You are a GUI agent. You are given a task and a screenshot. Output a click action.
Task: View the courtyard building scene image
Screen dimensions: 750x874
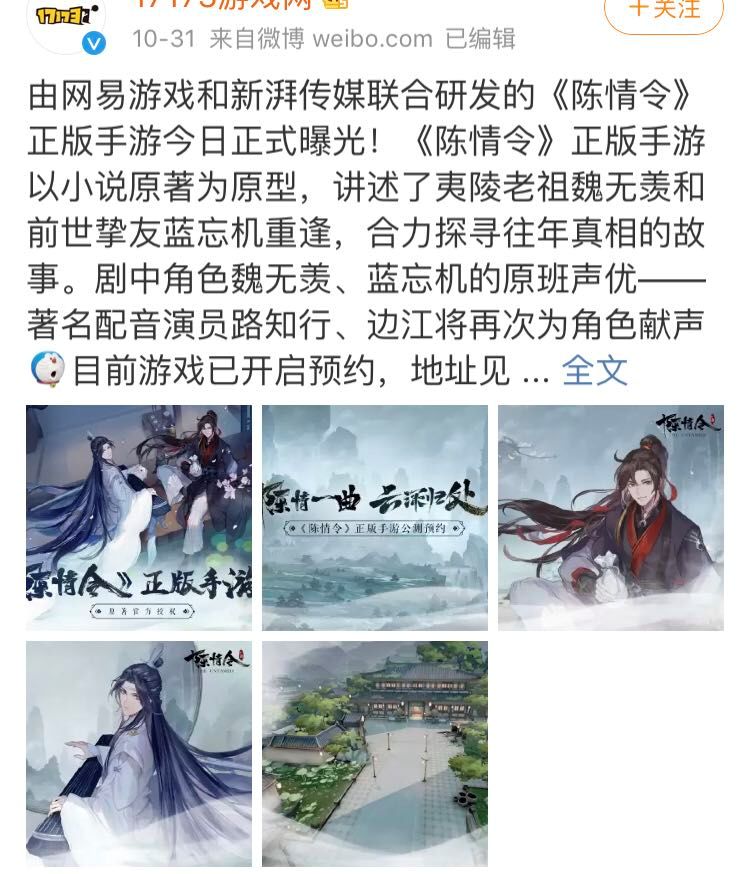375,754
